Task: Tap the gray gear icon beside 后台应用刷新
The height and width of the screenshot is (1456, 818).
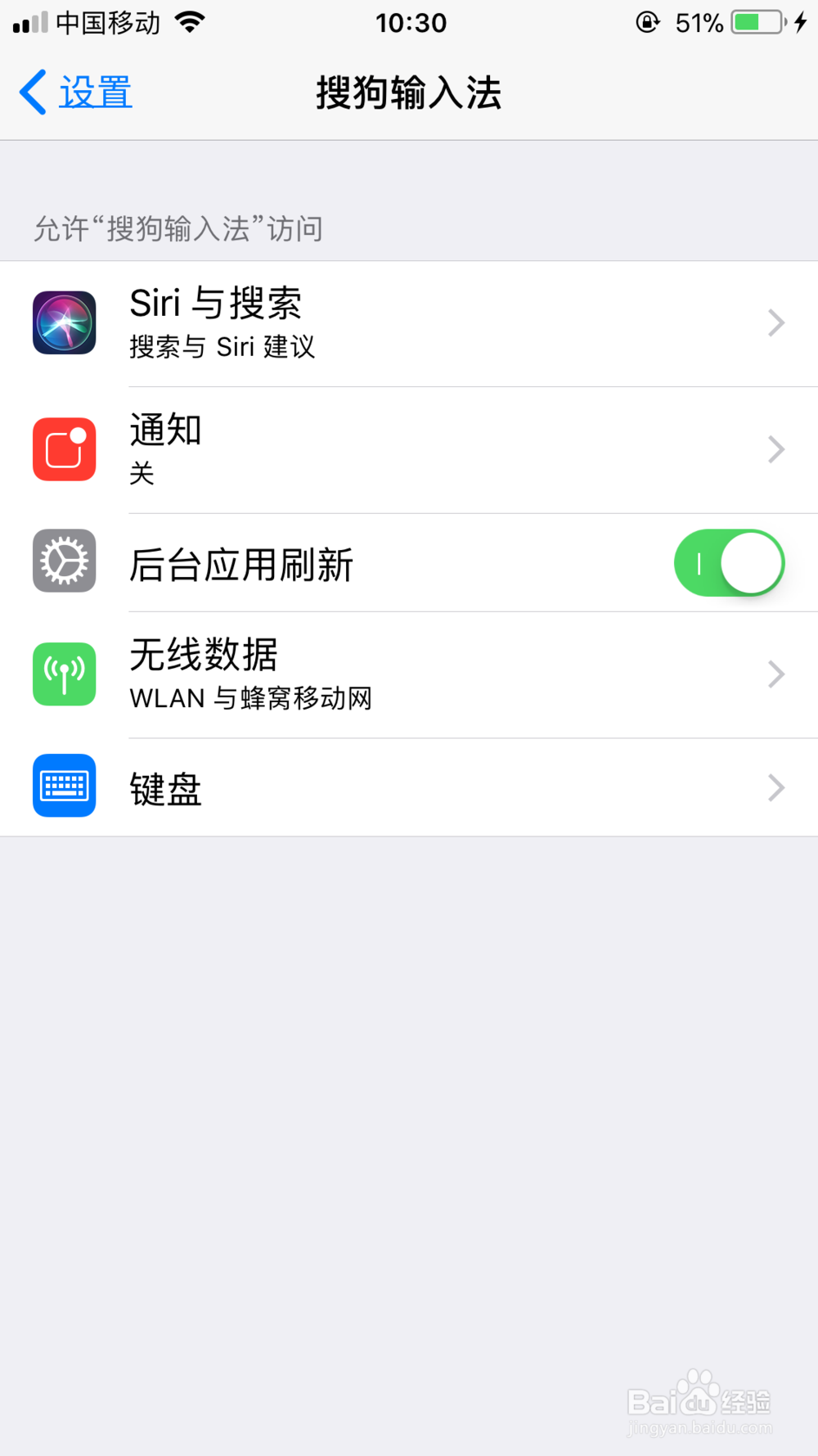Action: coord(64,561)
